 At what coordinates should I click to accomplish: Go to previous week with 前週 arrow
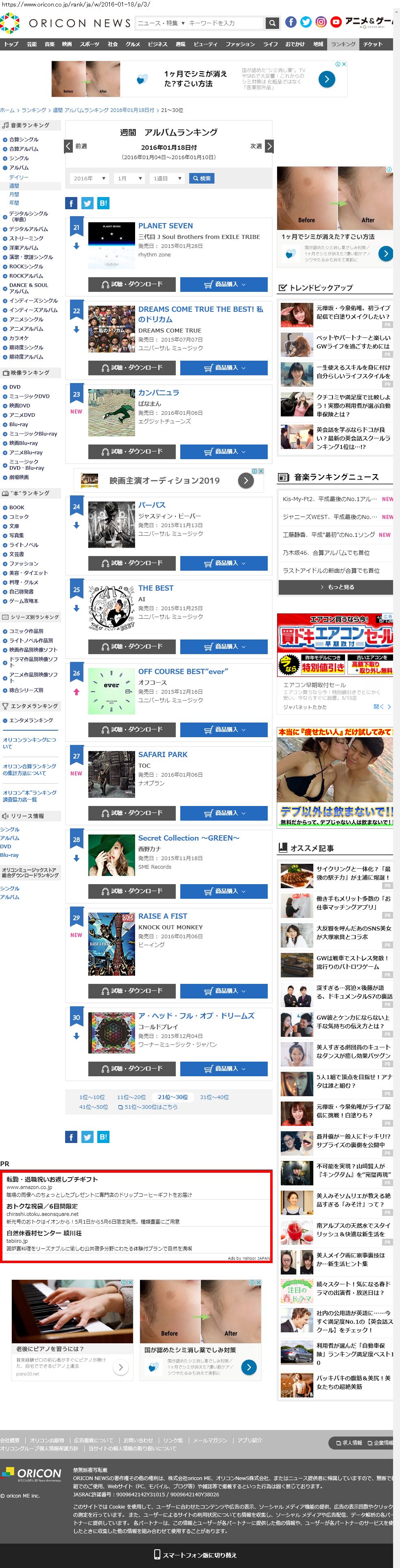coord(69,147)
